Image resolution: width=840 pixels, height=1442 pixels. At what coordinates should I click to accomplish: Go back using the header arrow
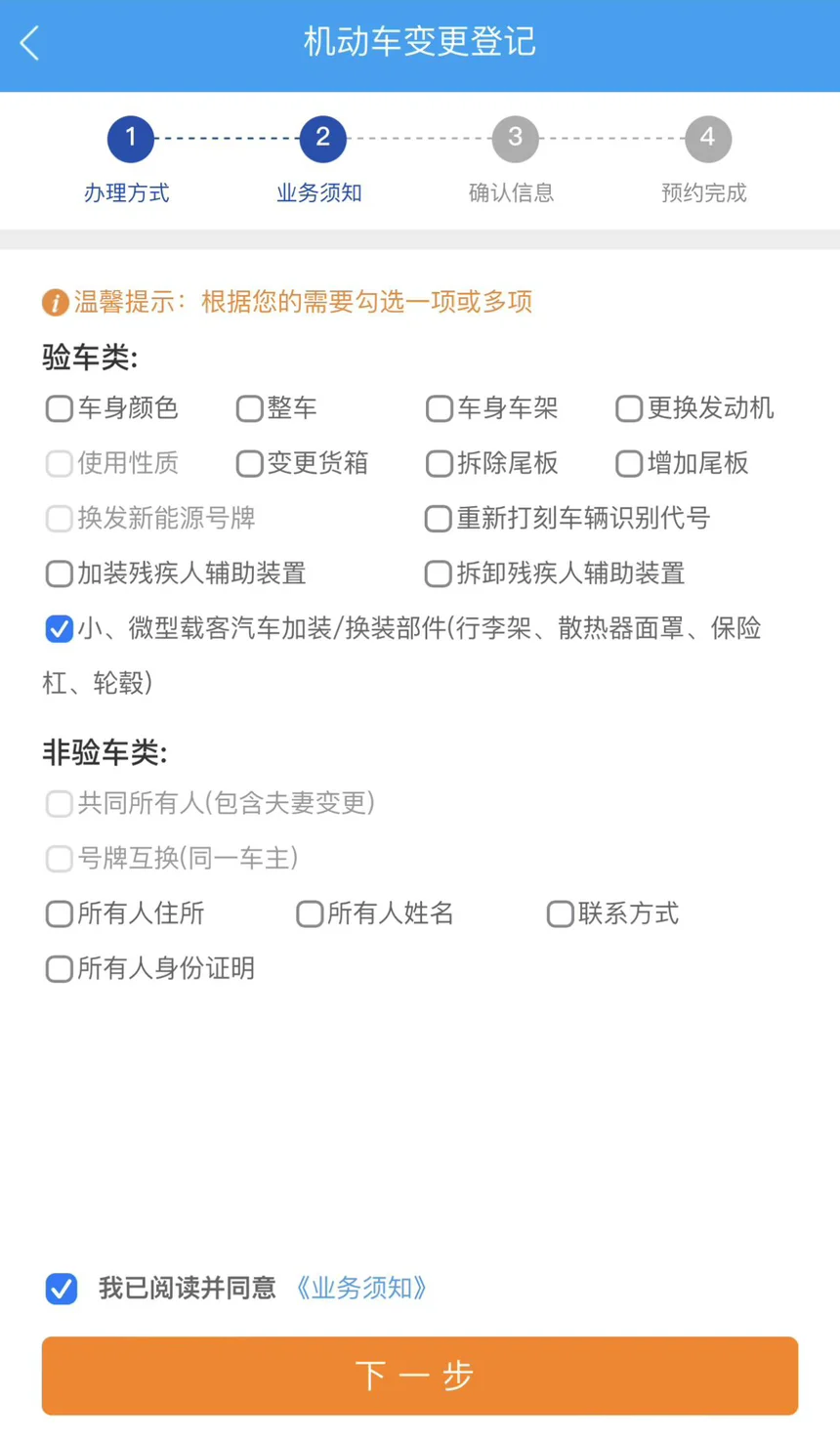coord(30,43)
